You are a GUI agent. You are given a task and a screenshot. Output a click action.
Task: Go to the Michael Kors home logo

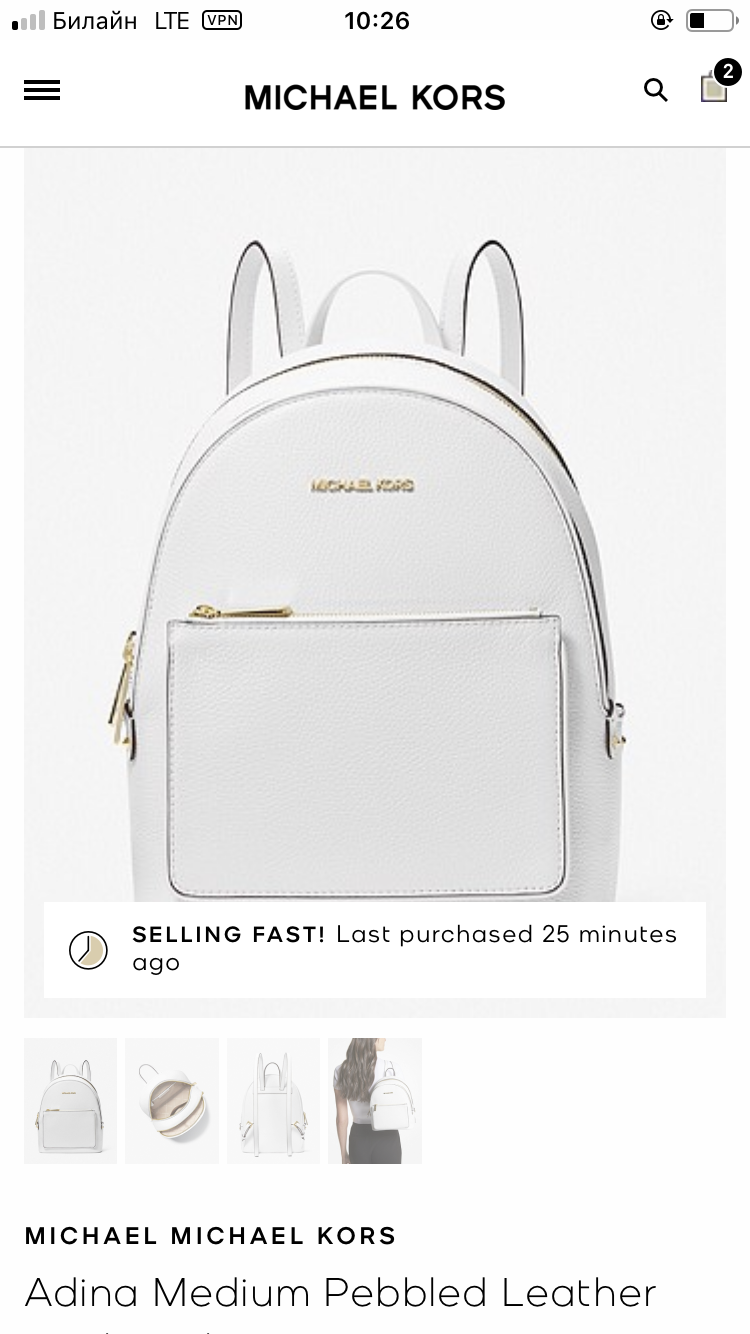(x=375, y=97)
